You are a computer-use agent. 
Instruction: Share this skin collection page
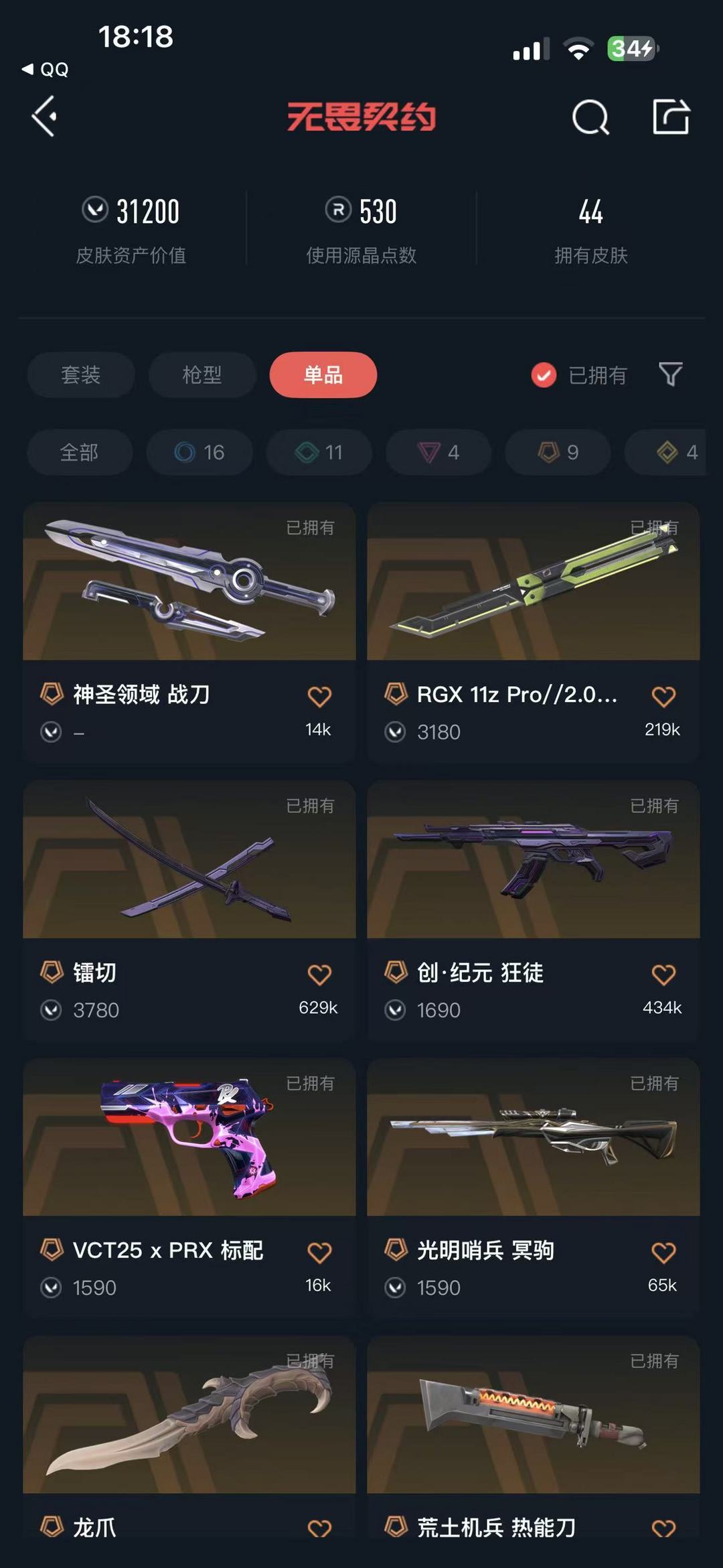[671, 117]
